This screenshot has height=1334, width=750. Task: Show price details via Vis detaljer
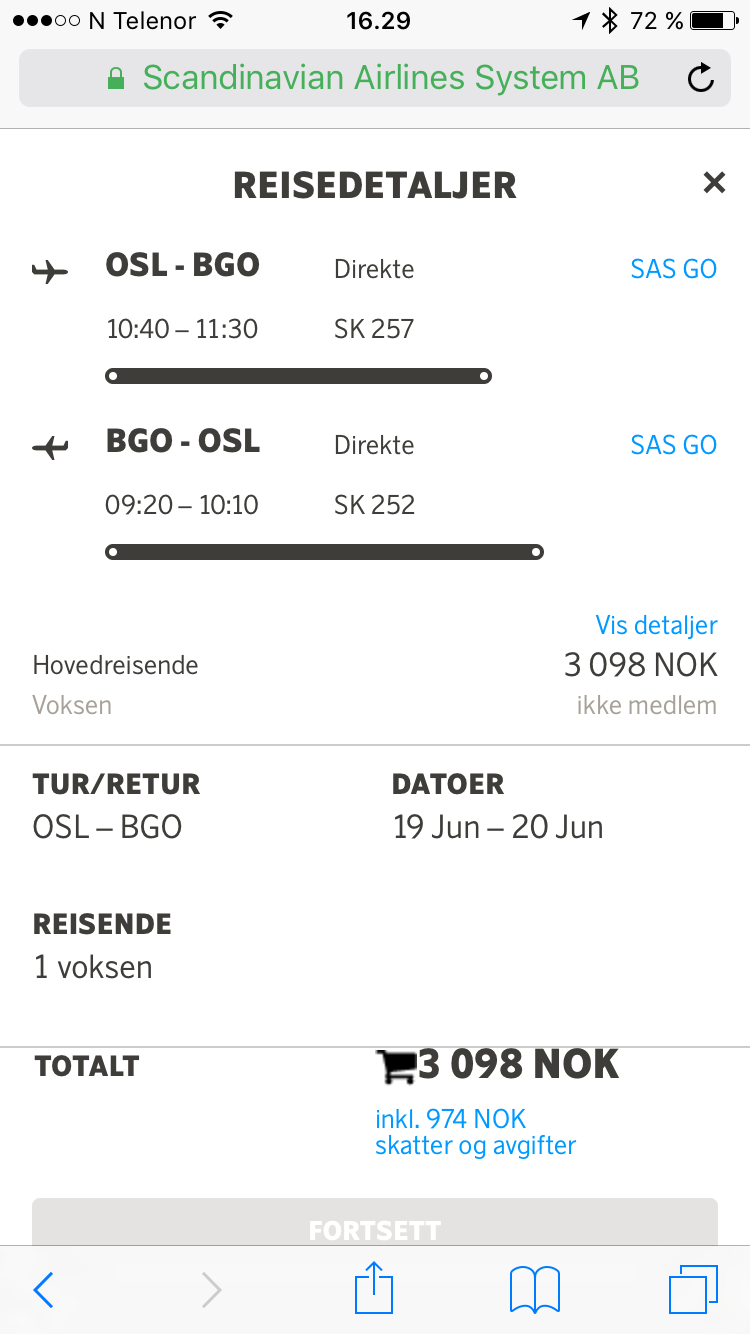656,625
